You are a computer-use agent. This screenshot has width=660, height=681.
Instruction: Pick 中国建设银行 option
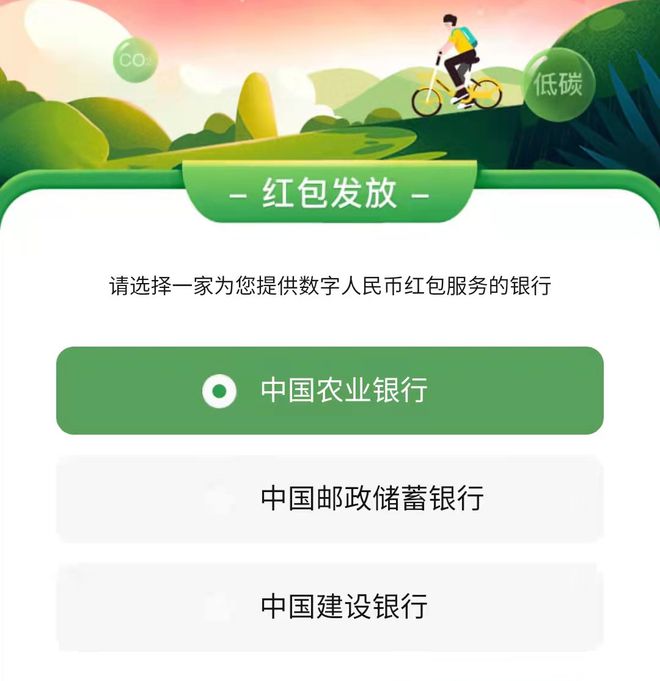pos(330,606)
